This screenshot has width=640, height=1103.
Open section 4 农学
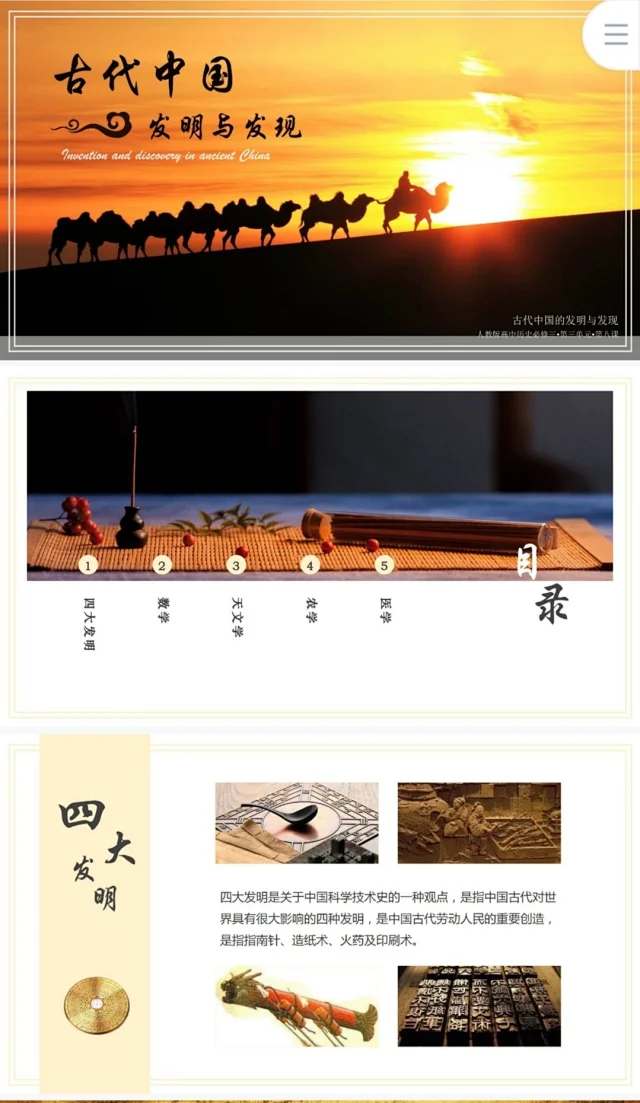311,566
